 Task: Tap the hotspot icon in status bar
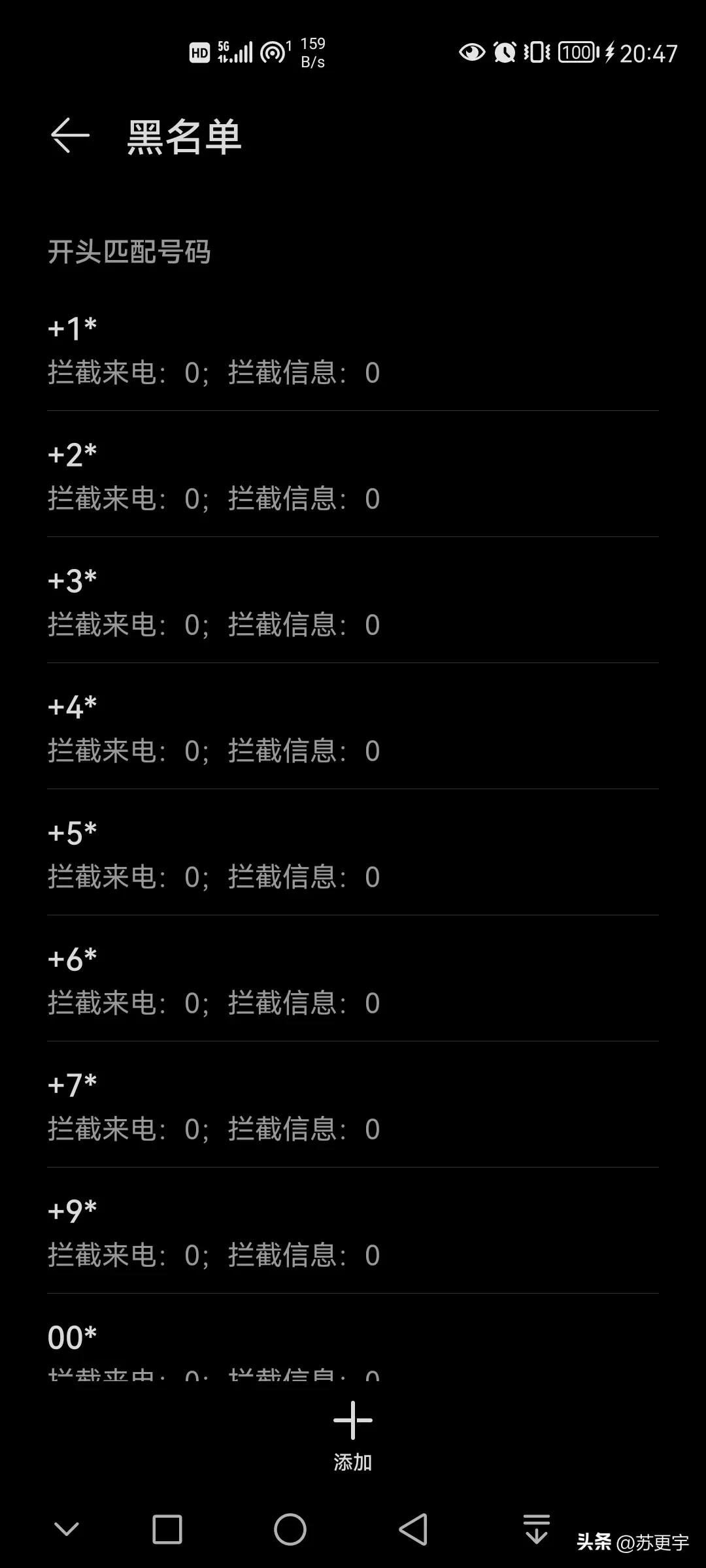tap(273, 51)
